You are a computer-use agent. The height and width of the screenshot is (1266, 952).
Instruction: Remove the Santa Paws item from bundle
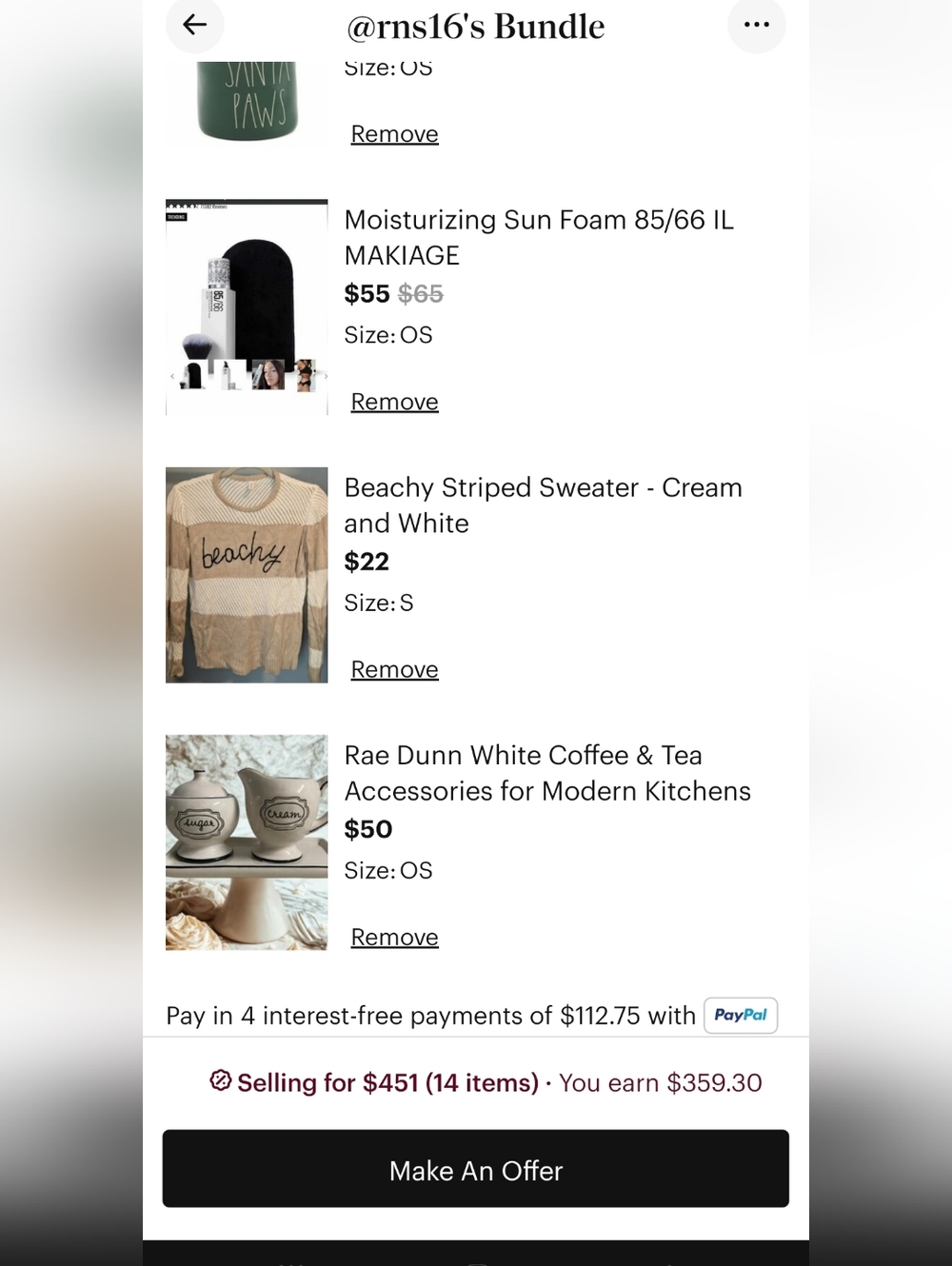[394, 134]
